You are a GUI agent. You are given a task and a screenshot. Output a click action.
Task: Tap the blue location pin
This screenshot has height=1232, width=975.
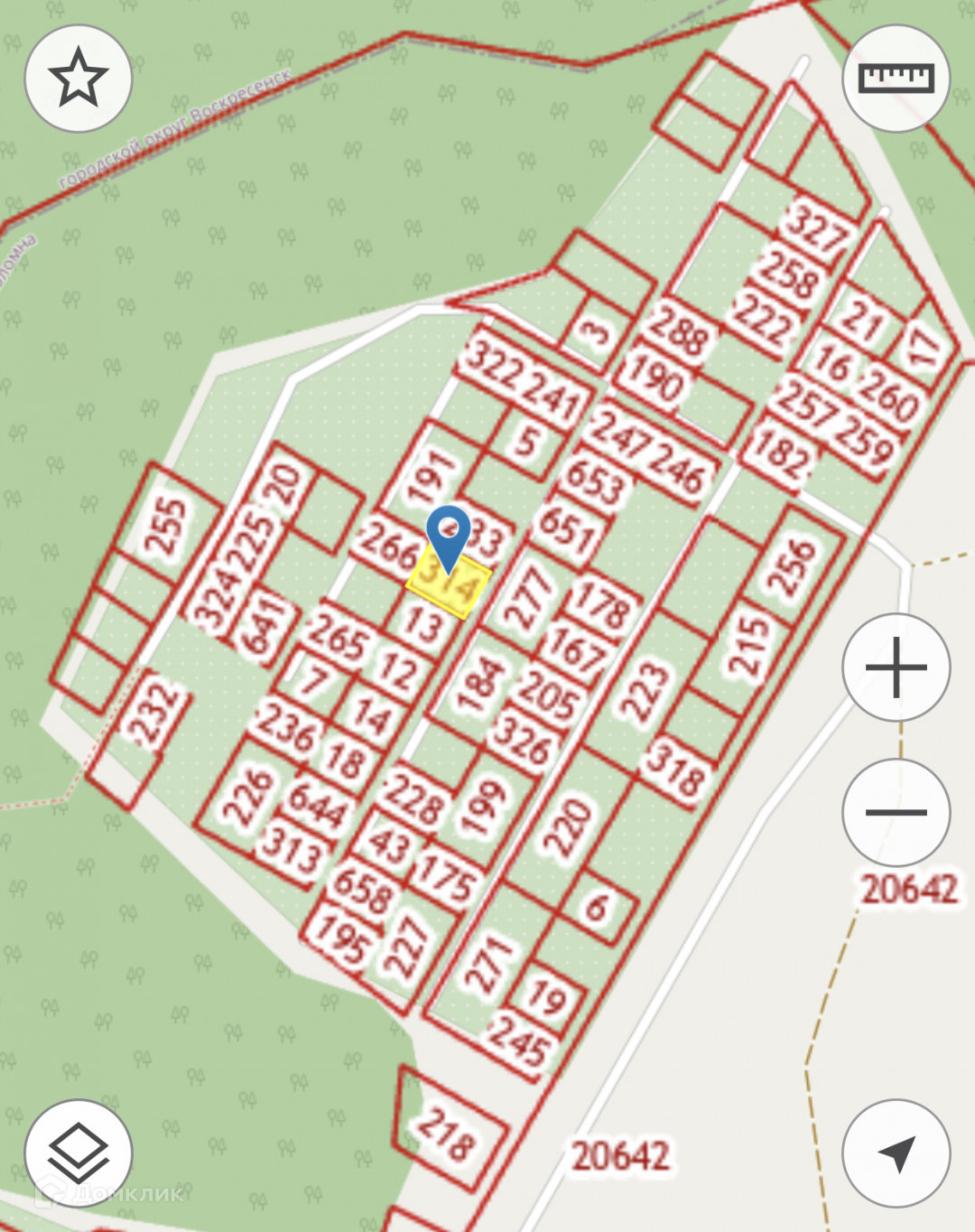coord(449,535)
